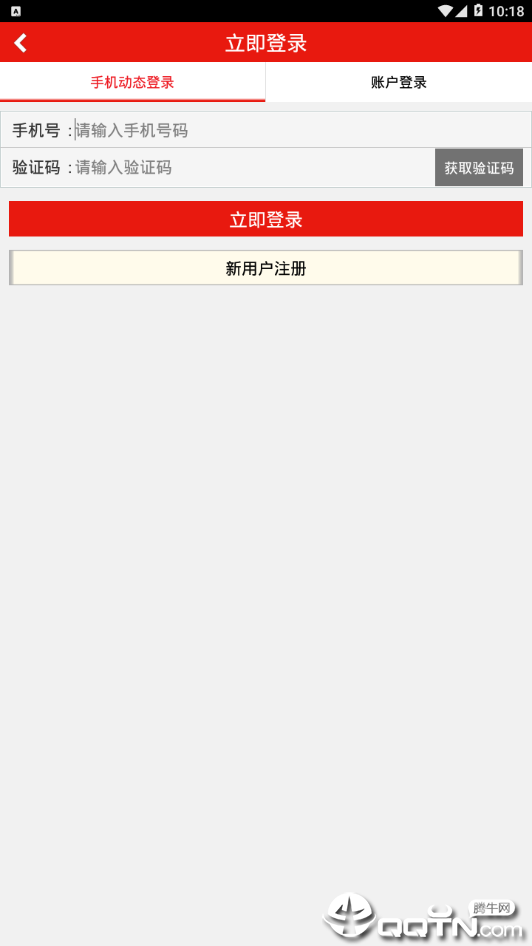This screenshot has width=532, height=946.
Task: Tap the red 立即登录 button
Action: pos(266,219)
